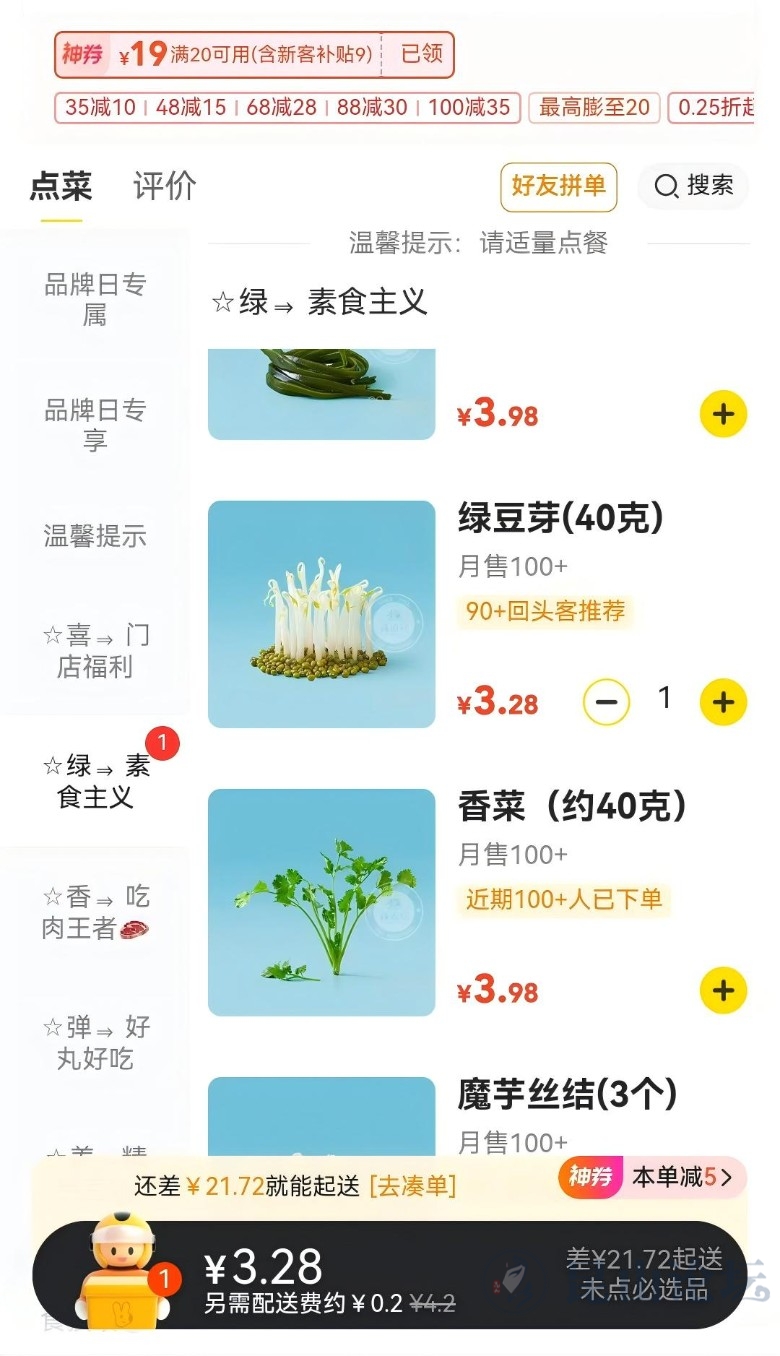Increase 绿豆芽 quantity by one

click(x=723, y=702)
